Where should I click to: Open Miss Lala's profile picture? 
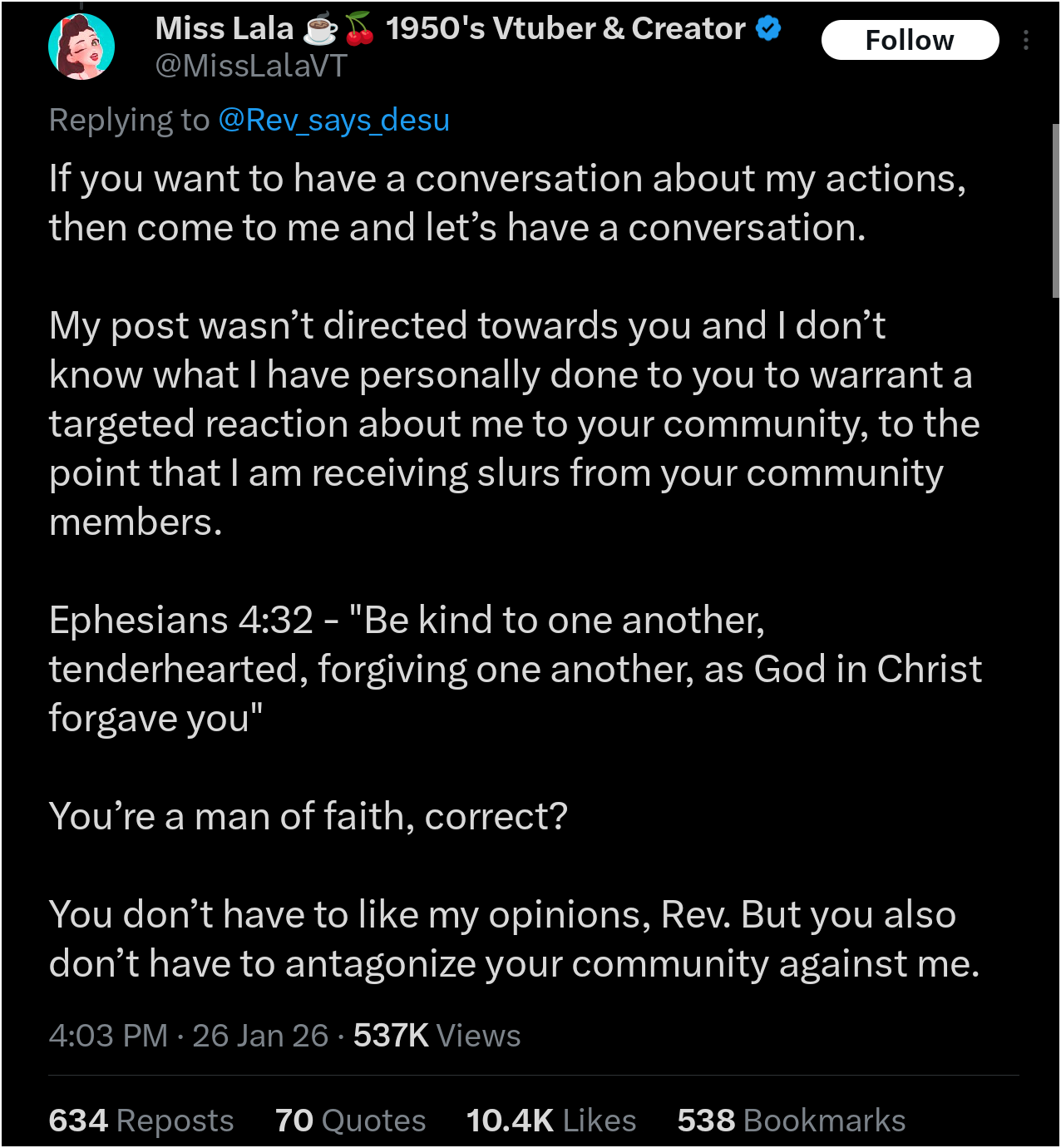[81, 47]
